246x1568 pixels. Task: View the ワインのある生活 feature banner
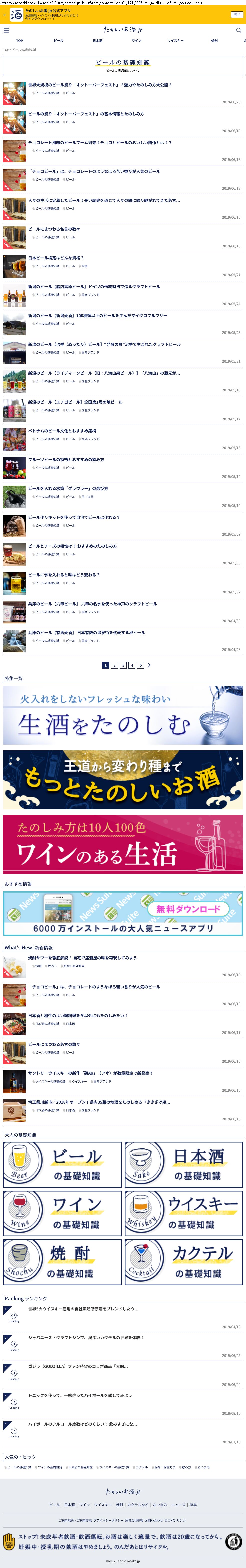coord(123,844)
